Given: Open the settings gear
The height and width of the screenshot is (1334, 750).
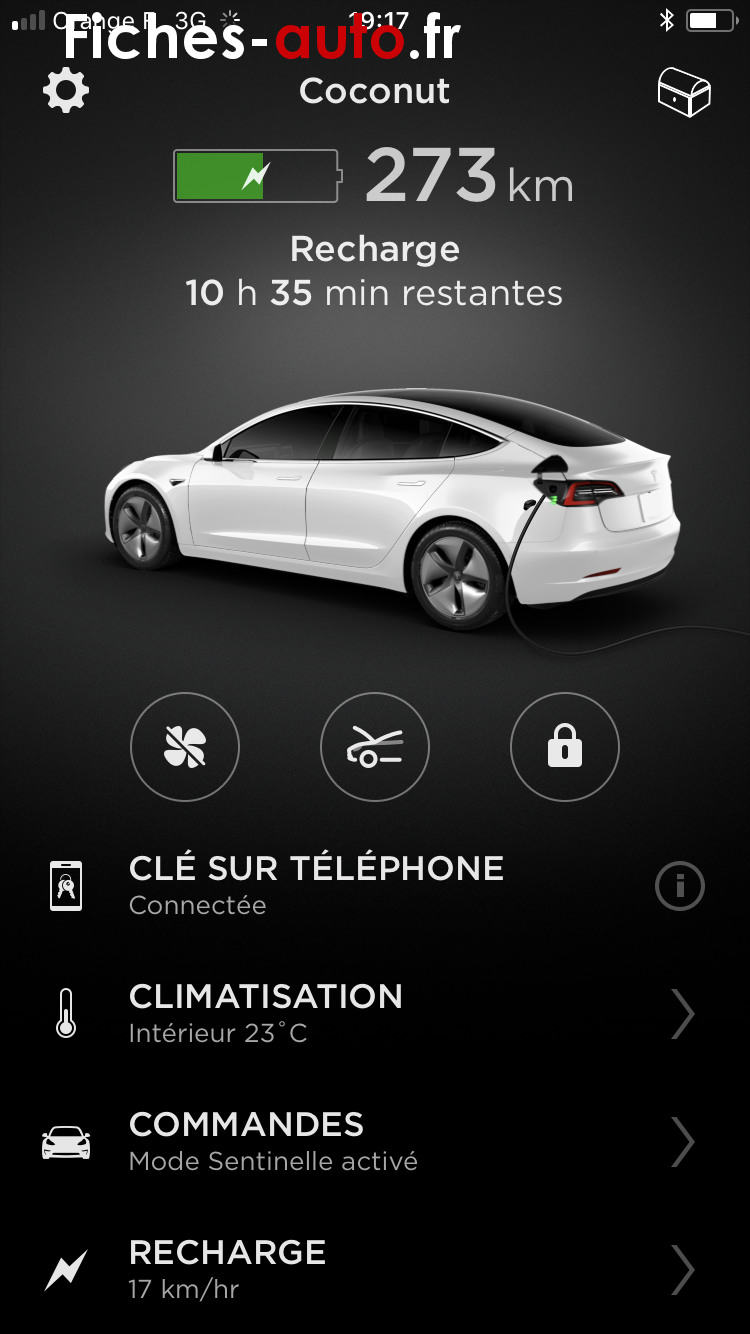Looking at the screenshot, I should click(66, 91).
